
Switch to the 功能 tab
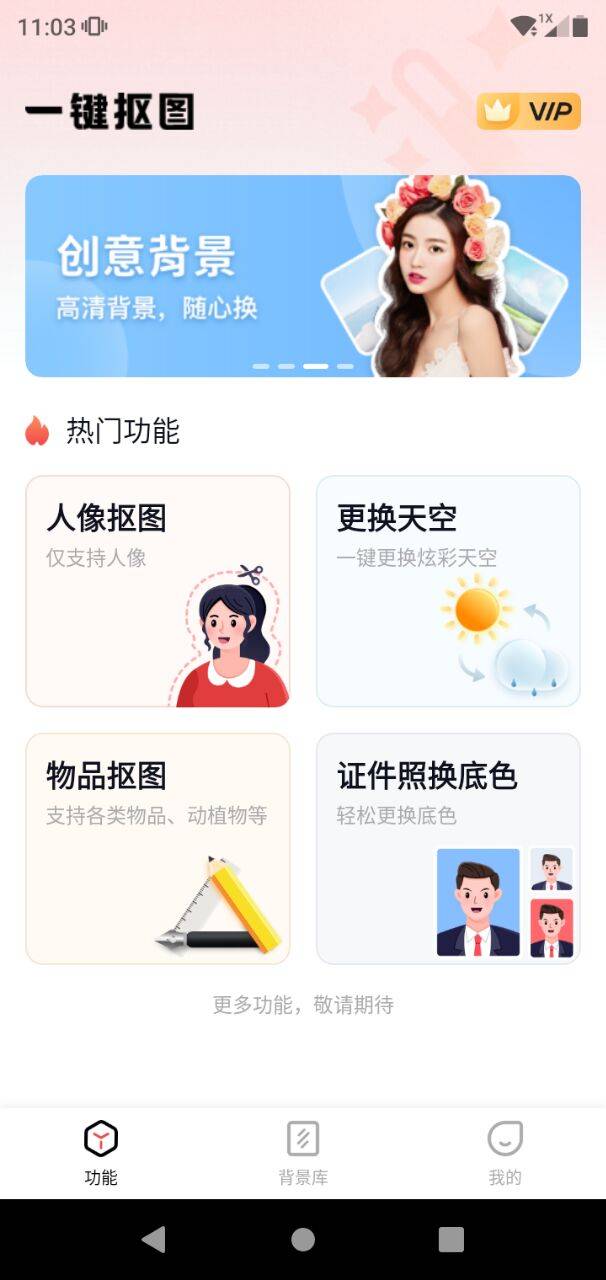click(101, 1152)
